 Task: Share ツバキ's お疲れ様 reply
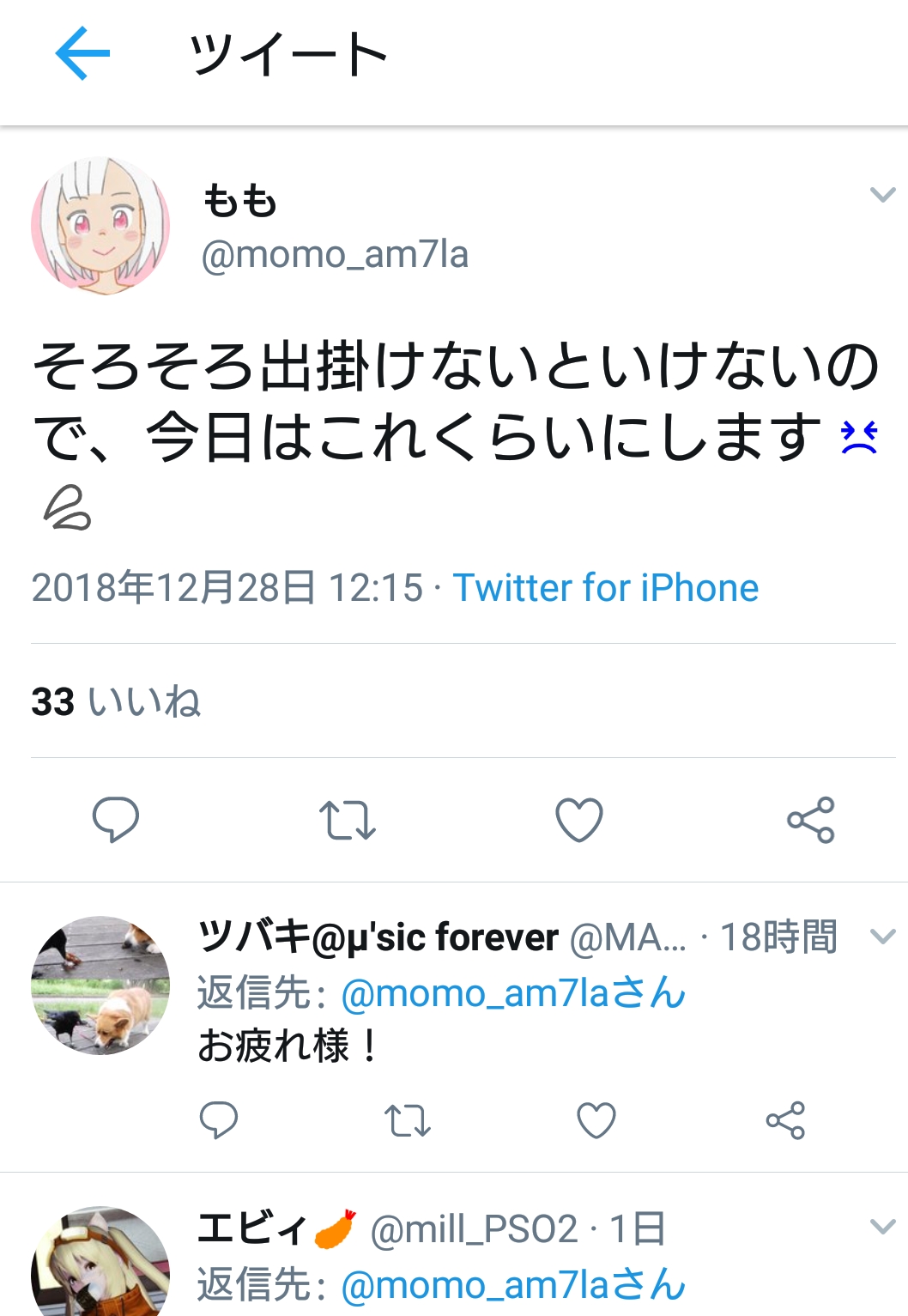(785, 1119)
